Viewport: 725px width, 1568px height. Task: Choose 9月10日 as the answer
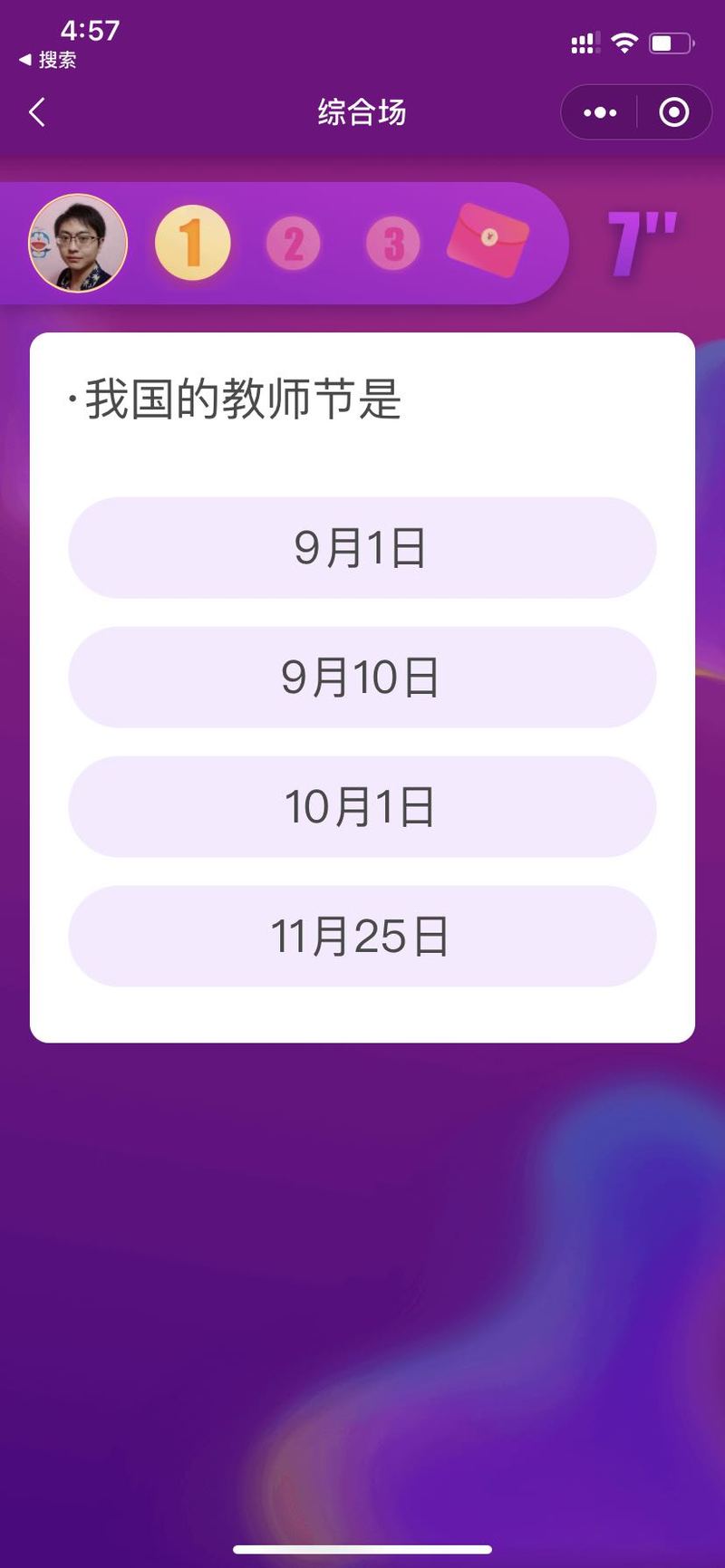tap(362, 677)
